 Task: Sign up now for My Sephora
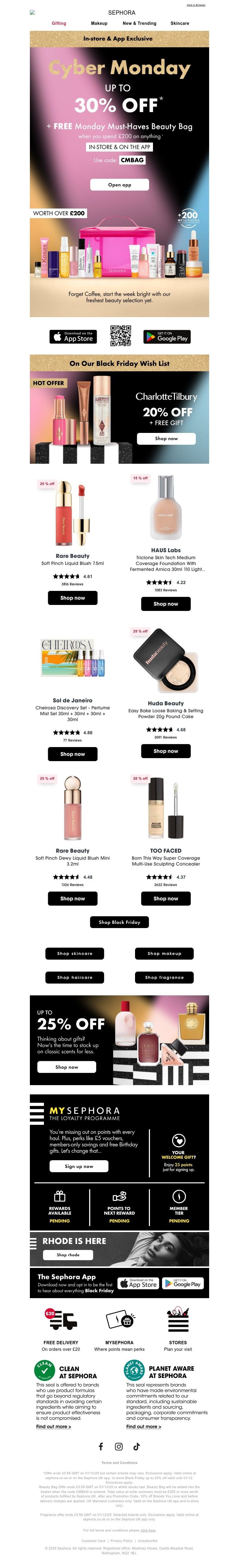(x=79, y=1166)
